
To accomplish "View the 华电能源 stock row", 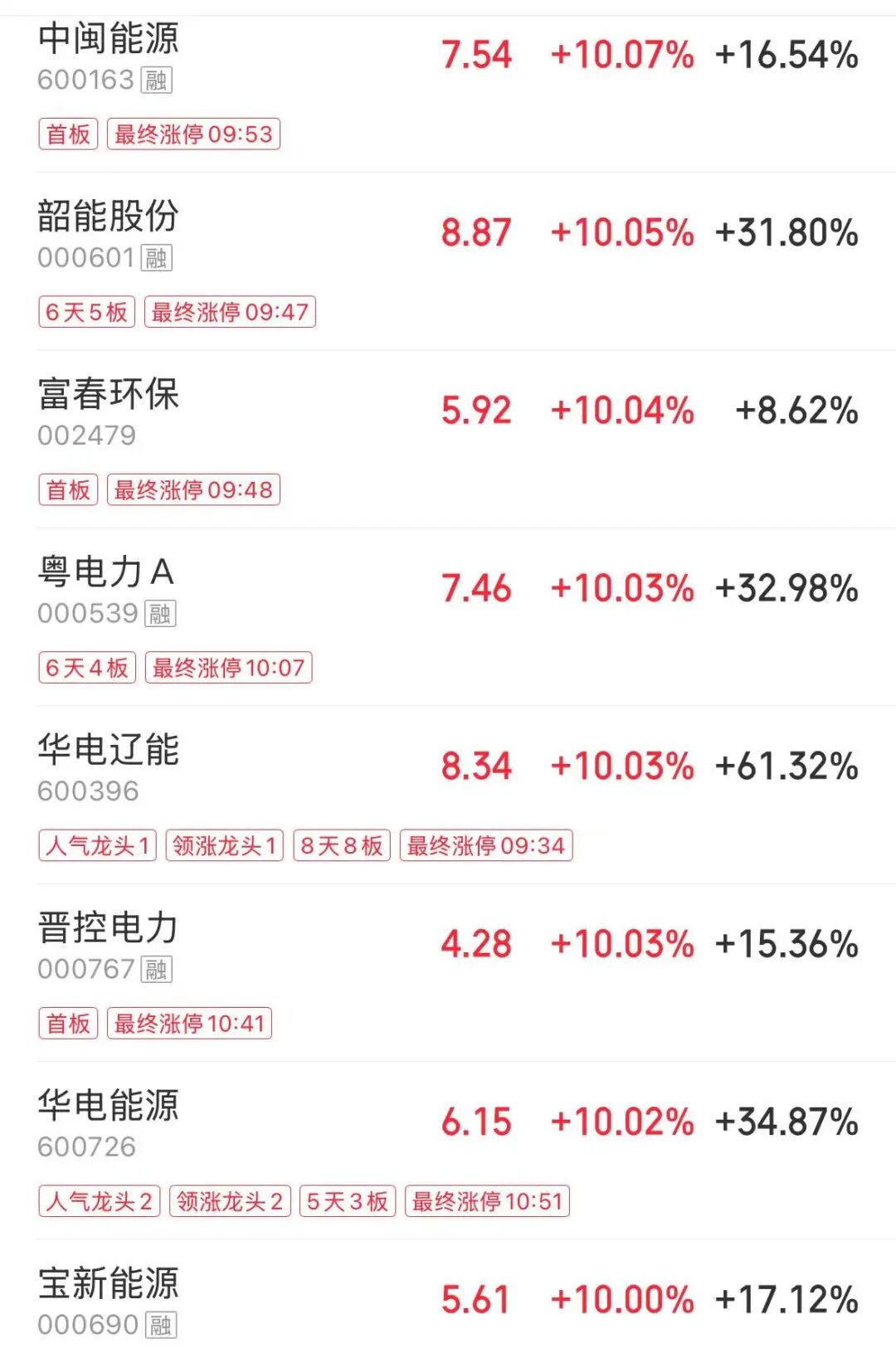I will click(108, 1106).
